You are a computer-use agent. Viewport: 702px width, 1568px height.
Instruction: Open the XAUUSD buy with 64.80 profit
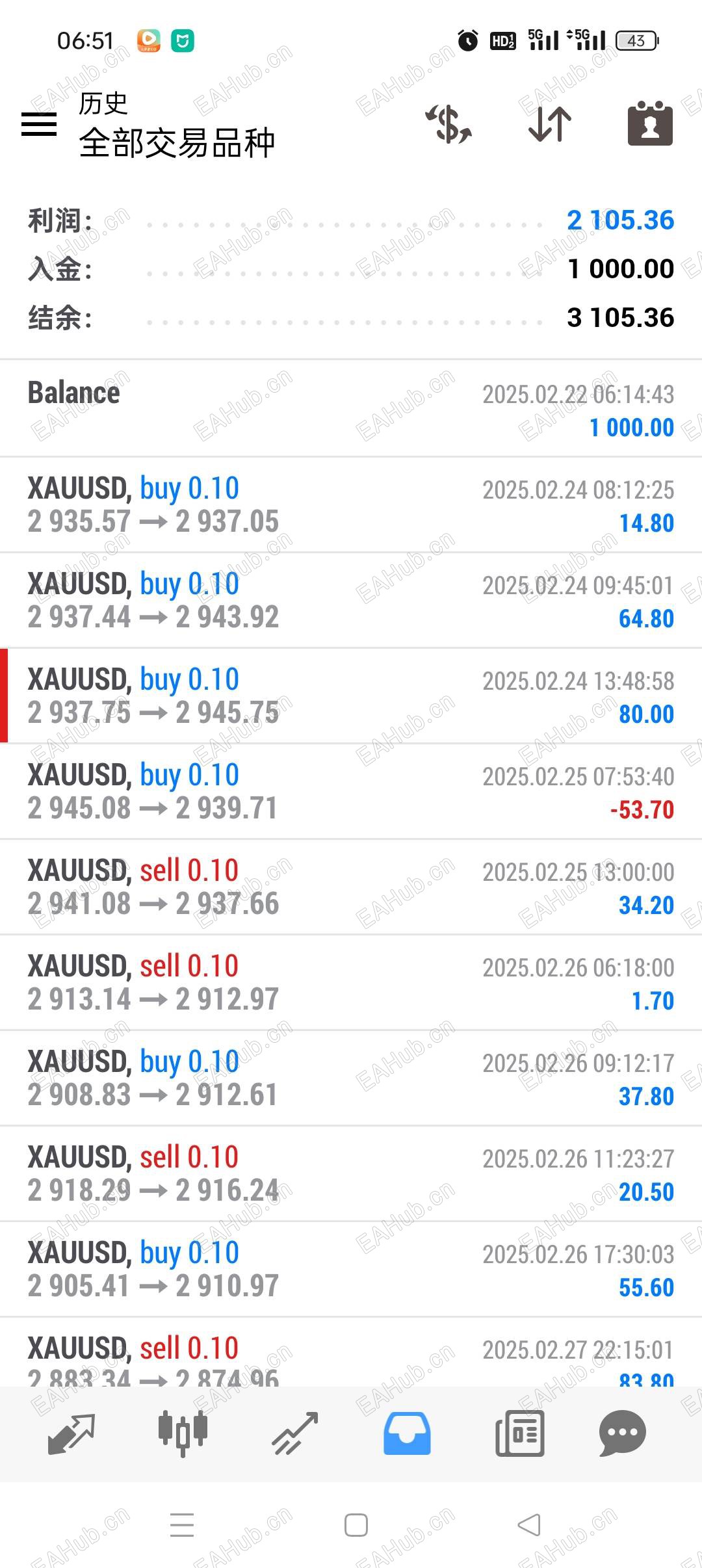pos(351,600)
